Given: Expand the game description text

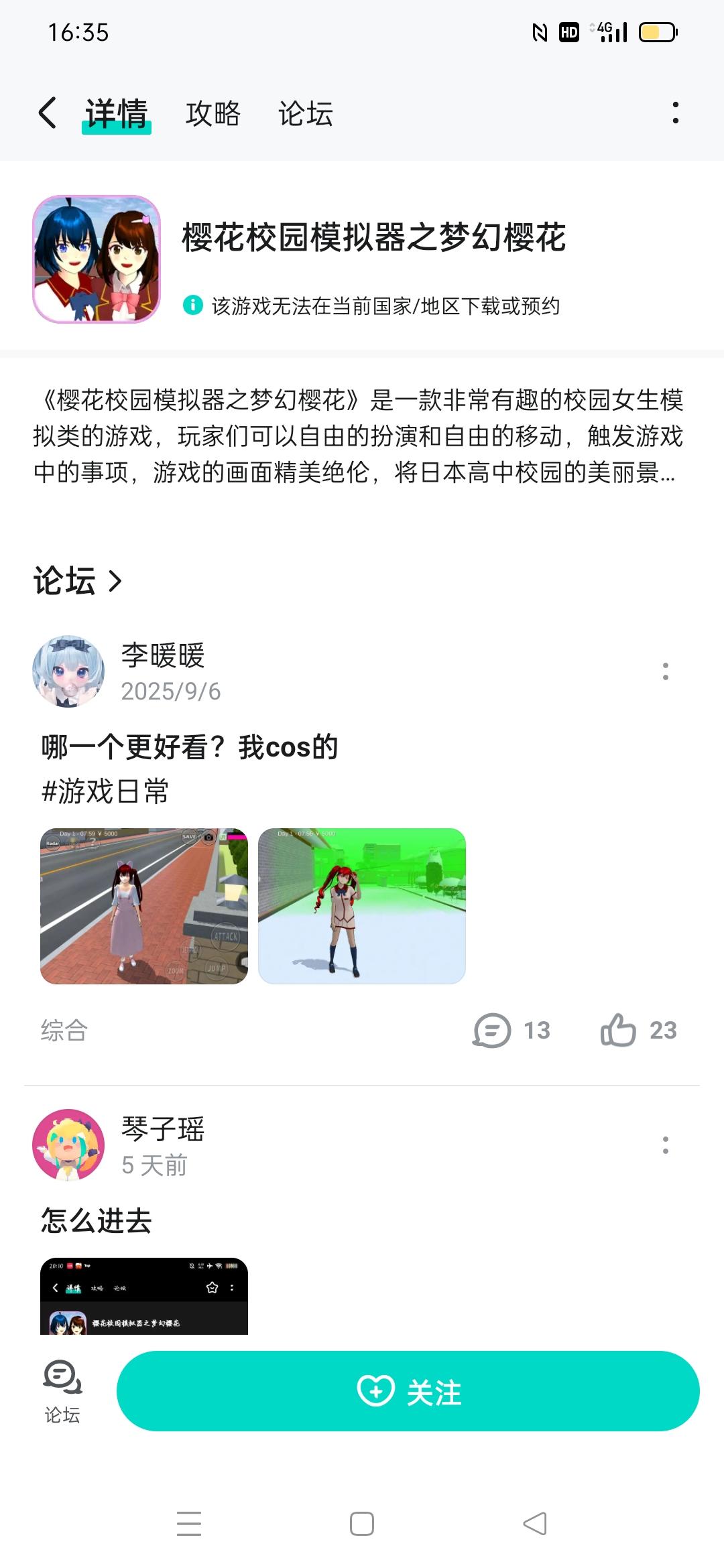Looking at the screenshot, I should coord(358,436).
